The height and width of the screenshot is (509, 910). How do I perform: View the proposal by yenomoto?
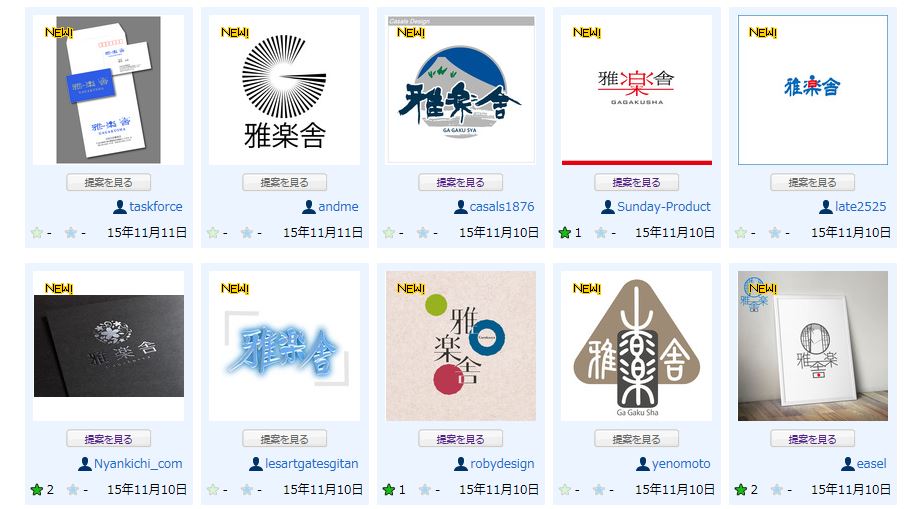tap(636, 440)
